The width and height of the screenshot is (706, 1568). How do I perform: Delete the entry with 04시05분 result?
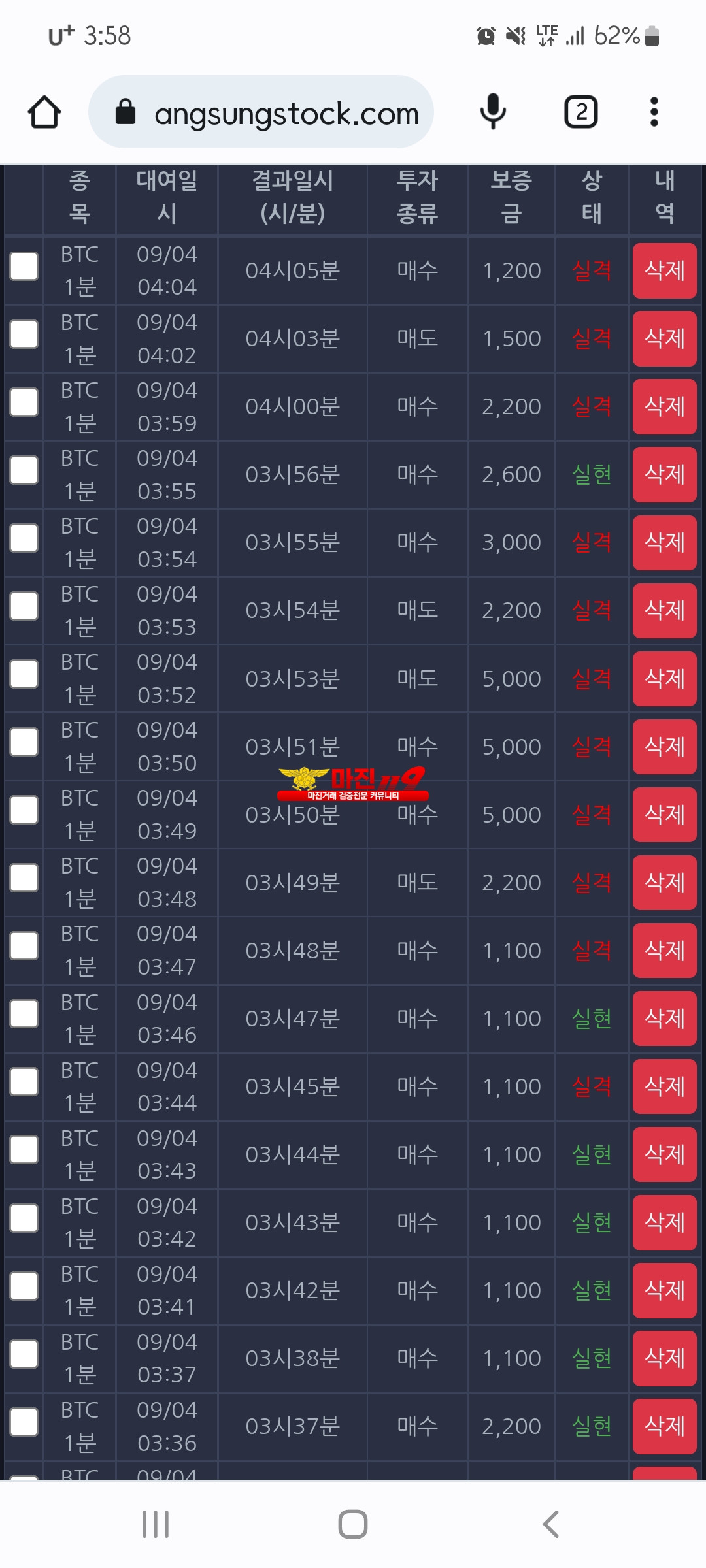pos(664,270)
